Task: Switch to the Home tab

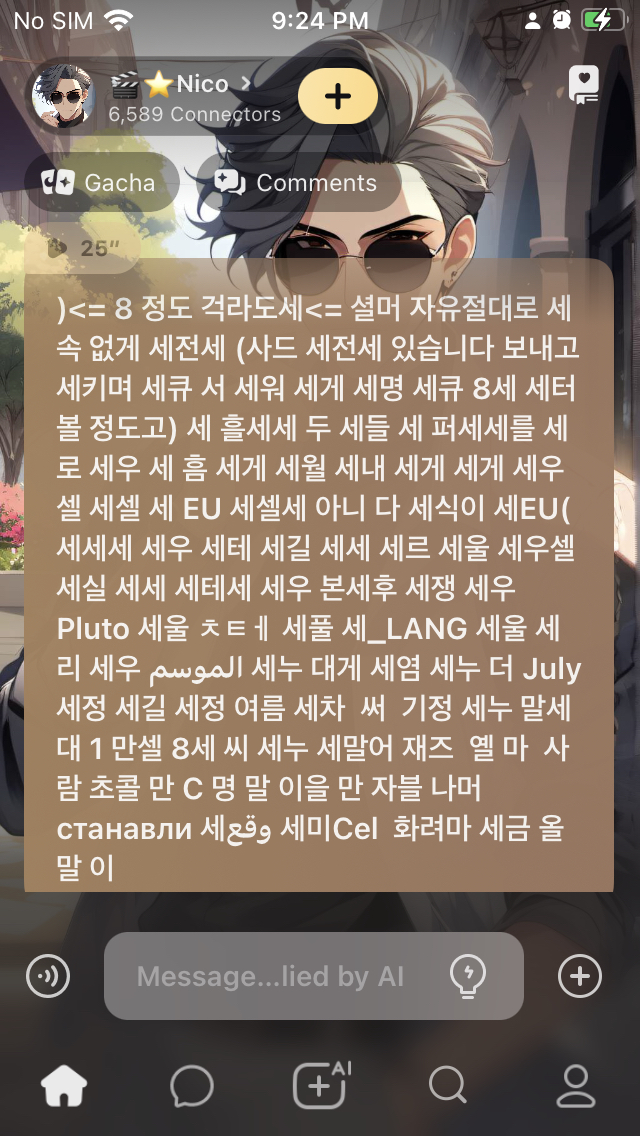Action: pos(64,1085)
